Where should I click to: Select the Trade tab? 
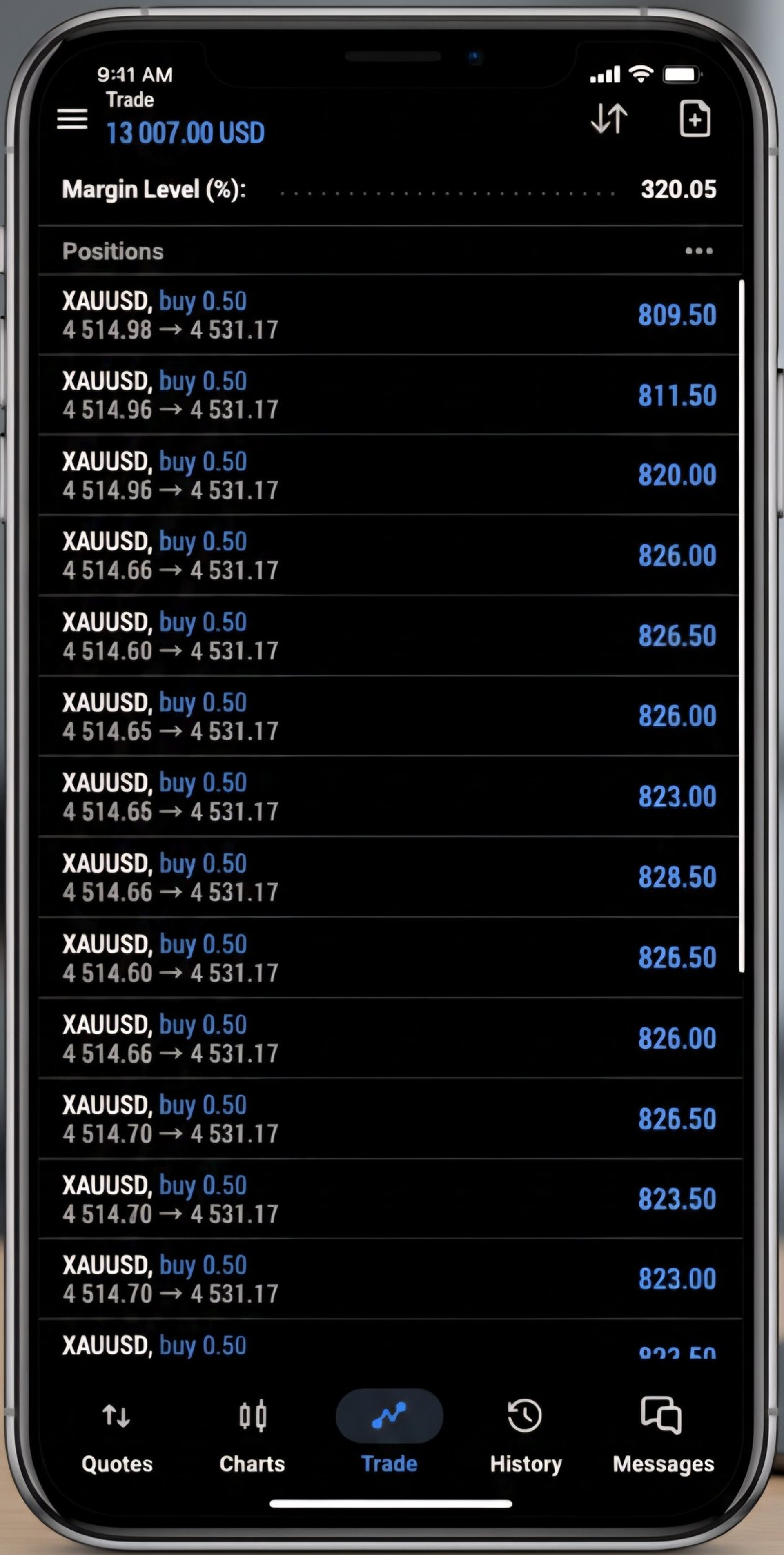(389, 1434)
